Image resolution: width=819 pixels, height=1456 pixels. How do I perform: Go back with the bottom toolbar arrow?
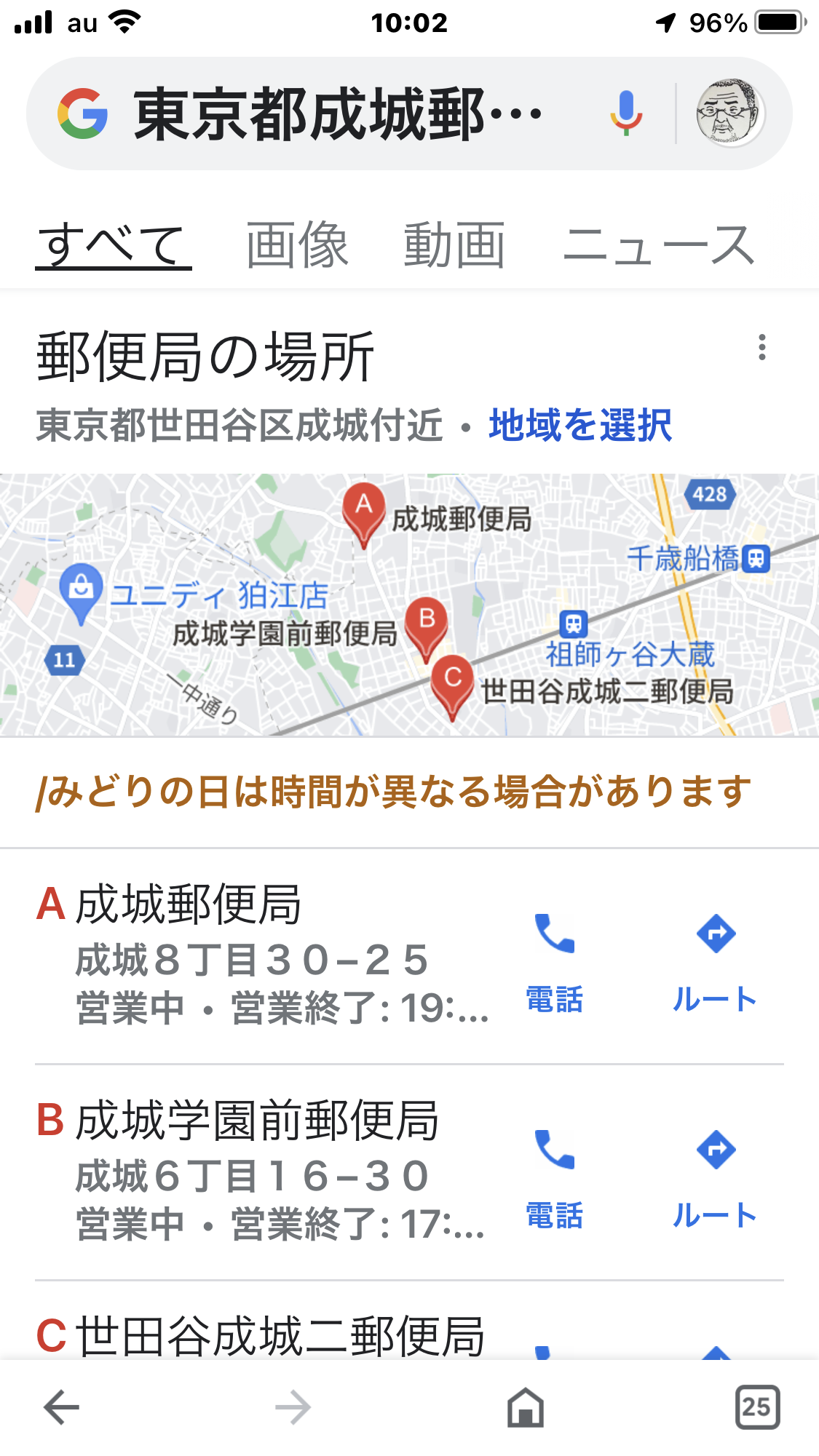click(61, 1407)
